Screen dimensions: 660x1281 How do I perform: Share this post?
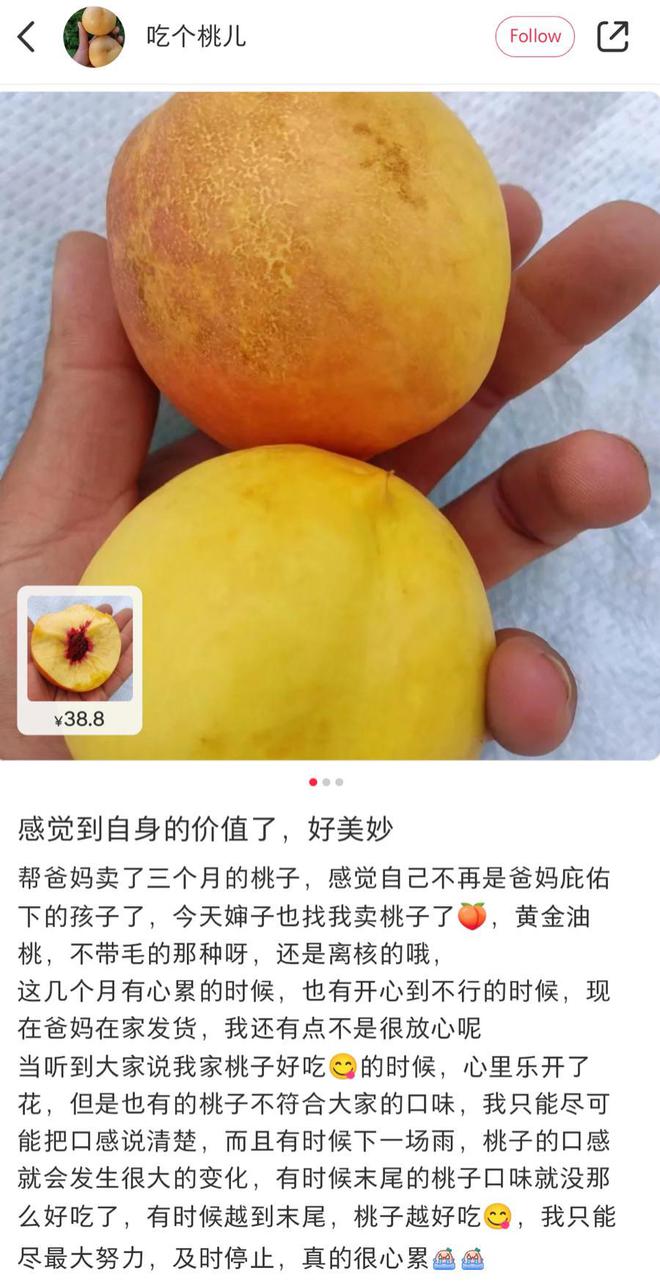pyautogui.click(x=612, y=37)
